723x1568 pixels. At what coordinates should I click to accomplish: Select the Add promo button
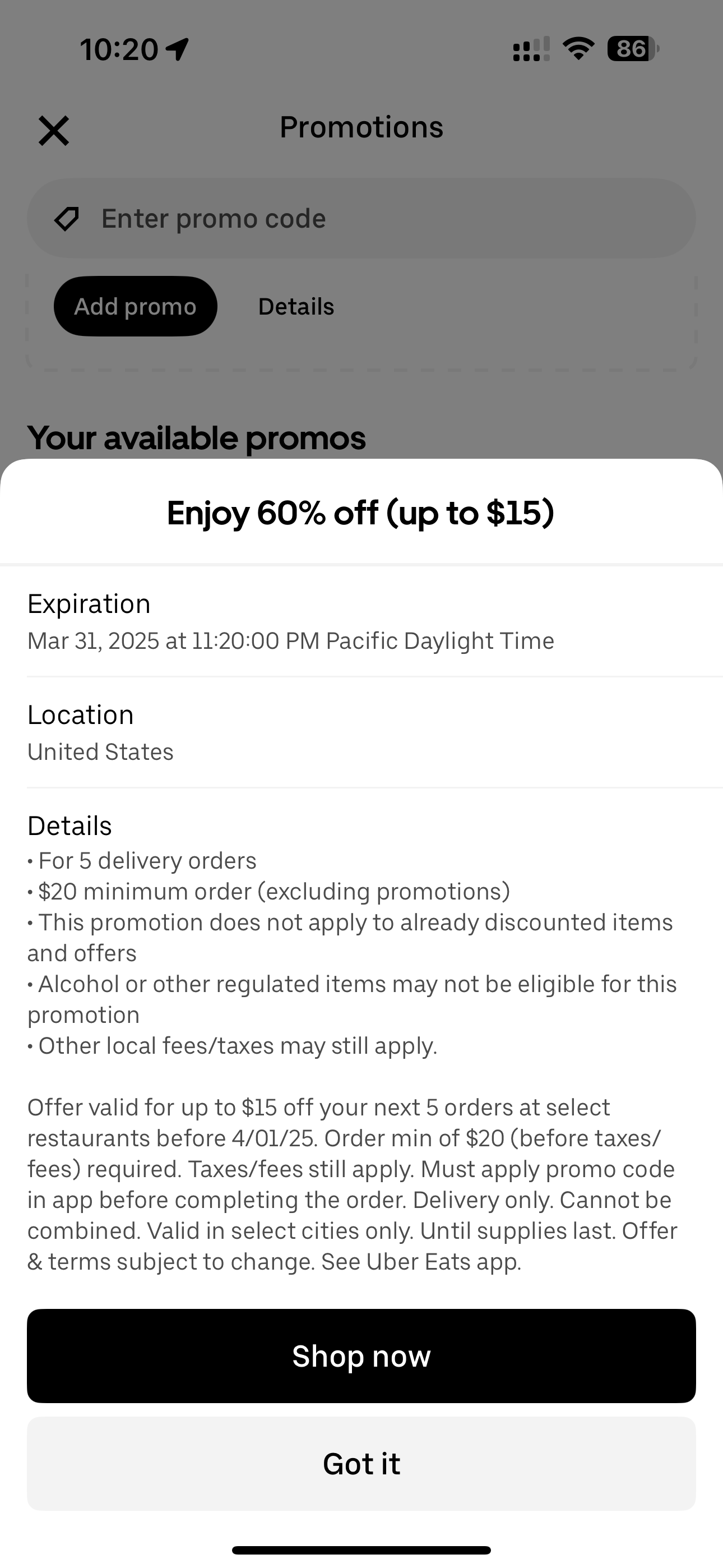tap(135, 306)
